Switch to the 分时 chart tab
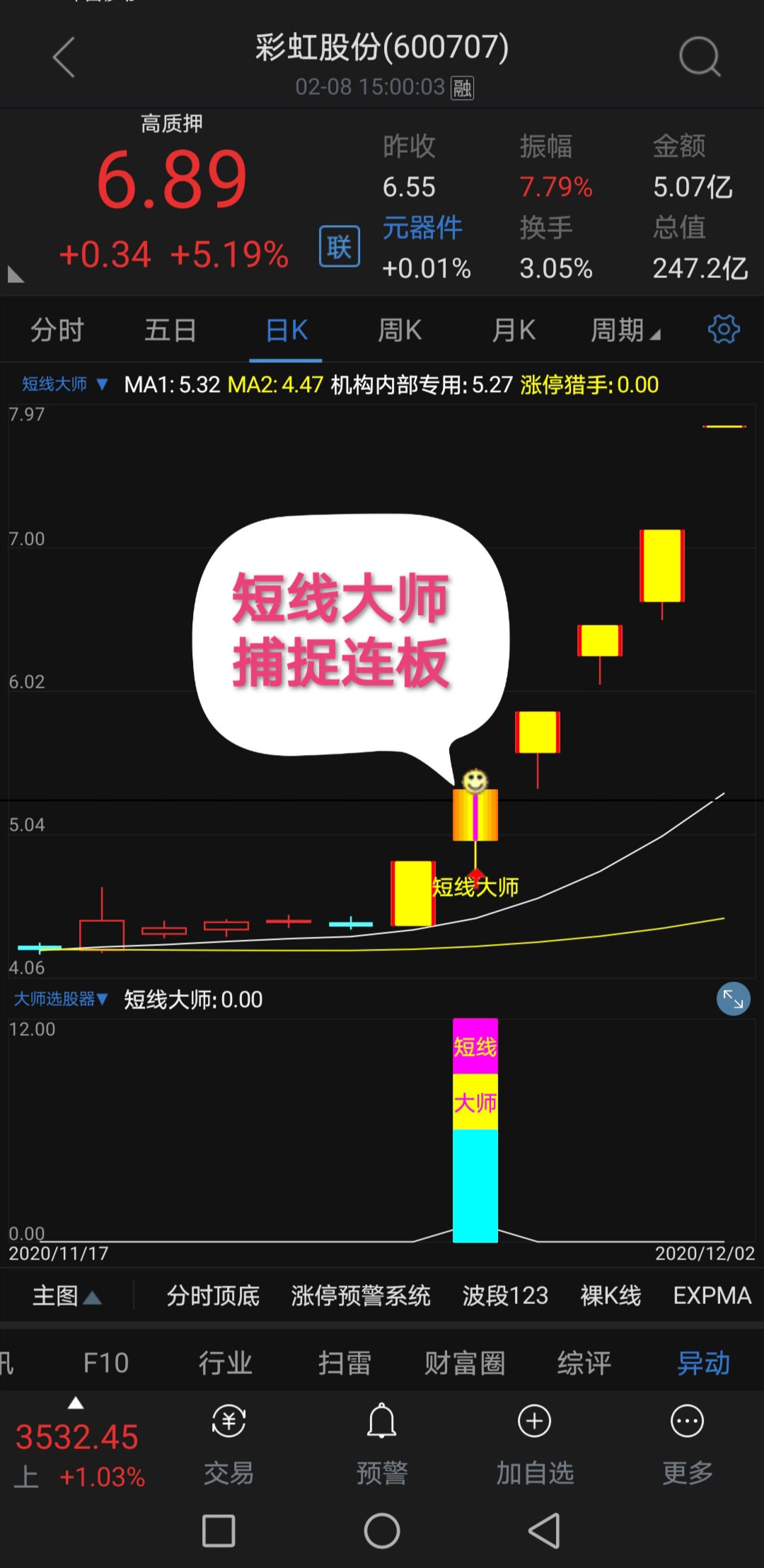This screenshot has width=764, height=1568. pyautogui.click(x=57, y=330)
